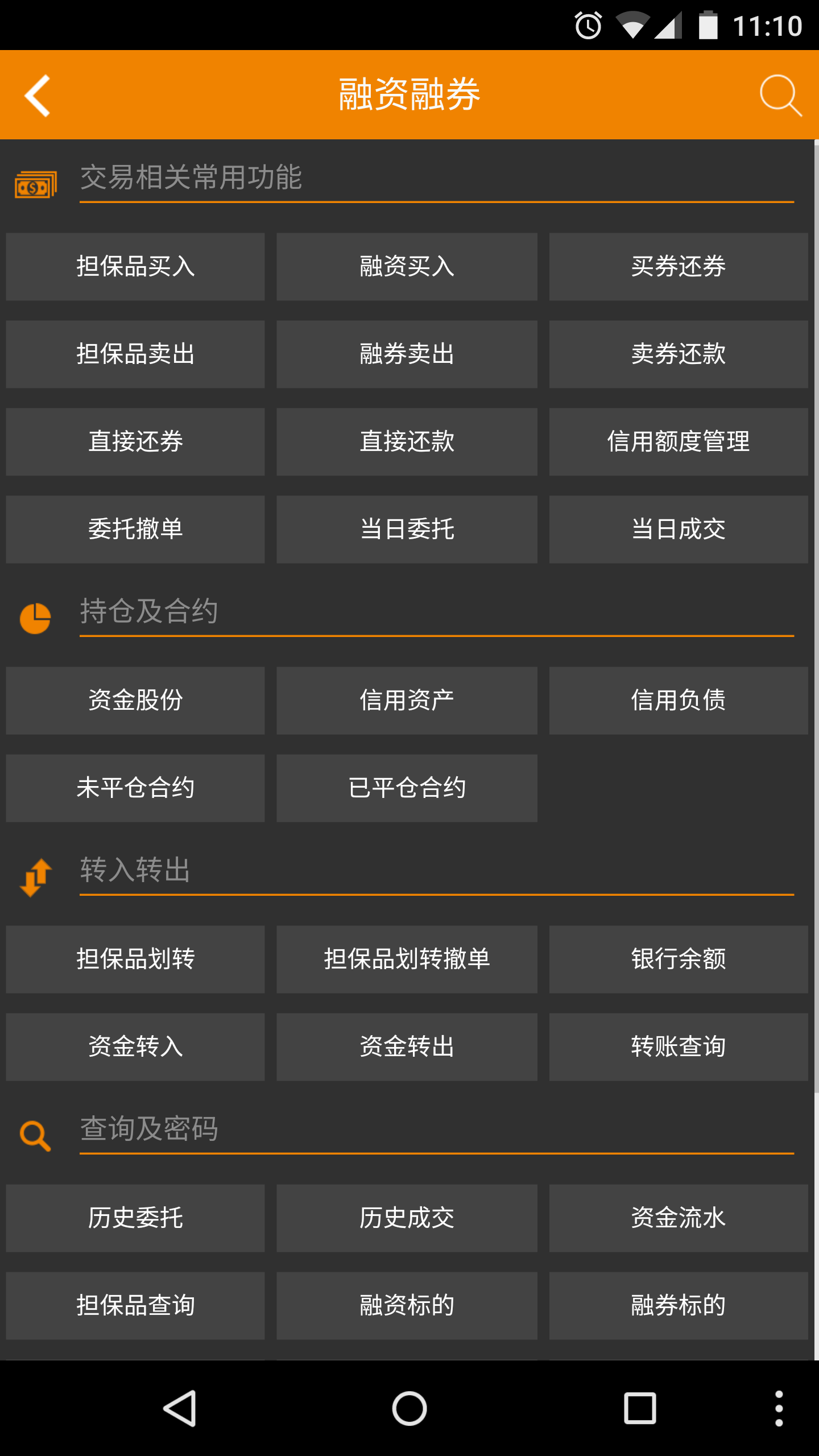Screen dimensions: 819x1456
Task: View 历史成交
Action: click(x=407, y=1218)
